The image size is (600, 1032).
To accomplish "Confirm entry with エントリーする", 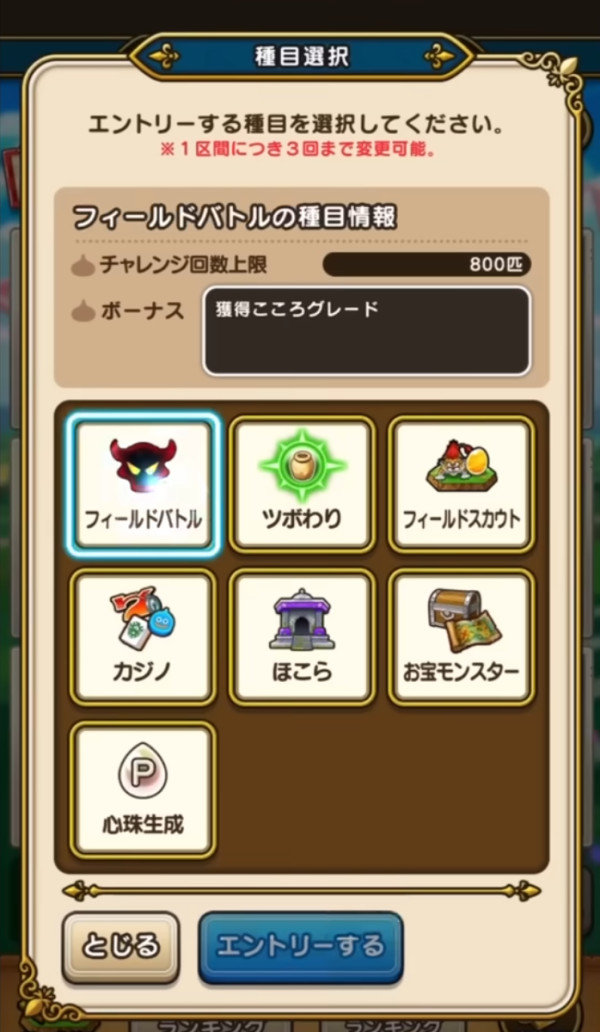I will (300, 946).
